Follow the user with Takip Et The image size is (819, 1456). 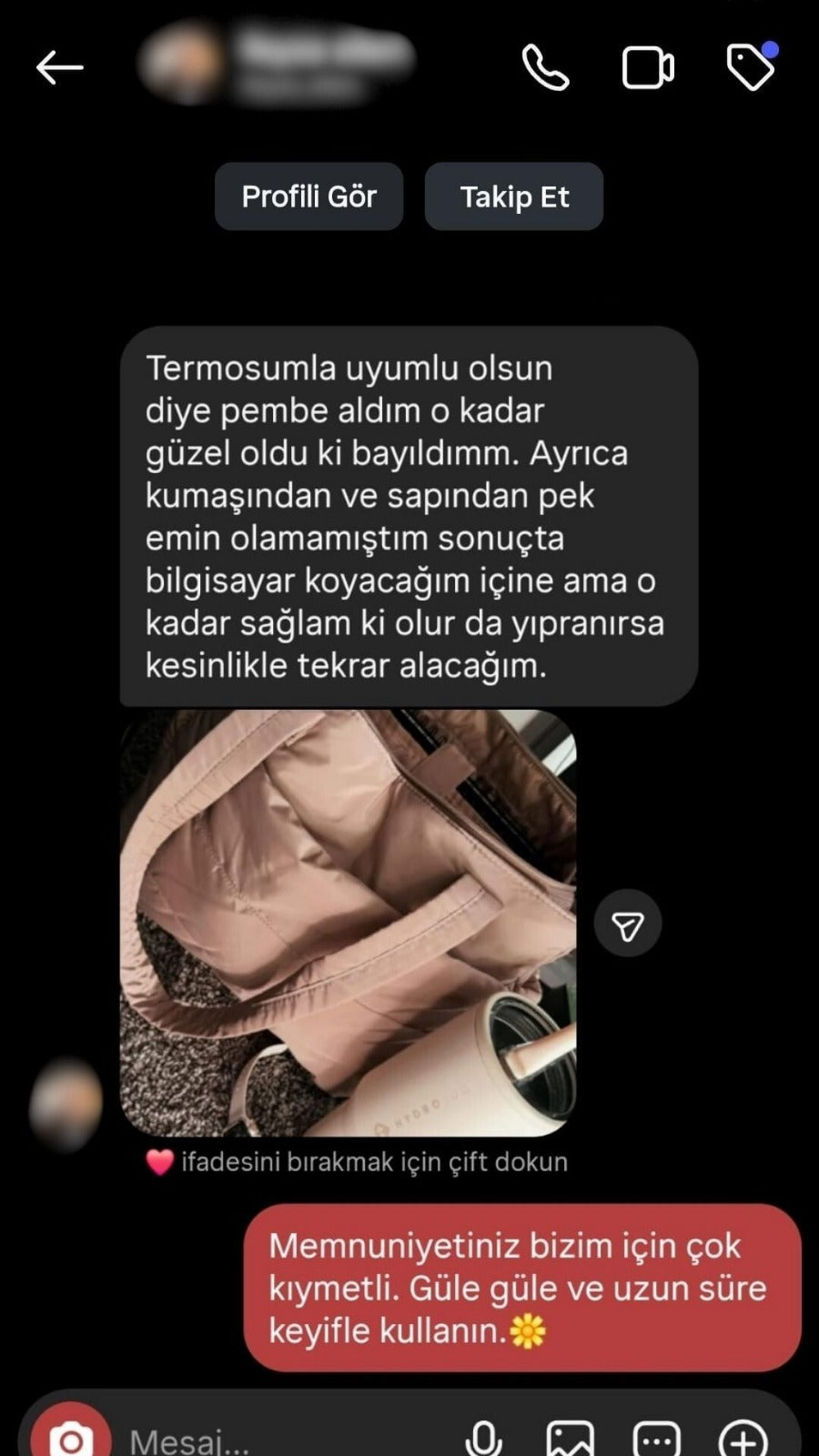pyautogui.click(x=514, y=197)
